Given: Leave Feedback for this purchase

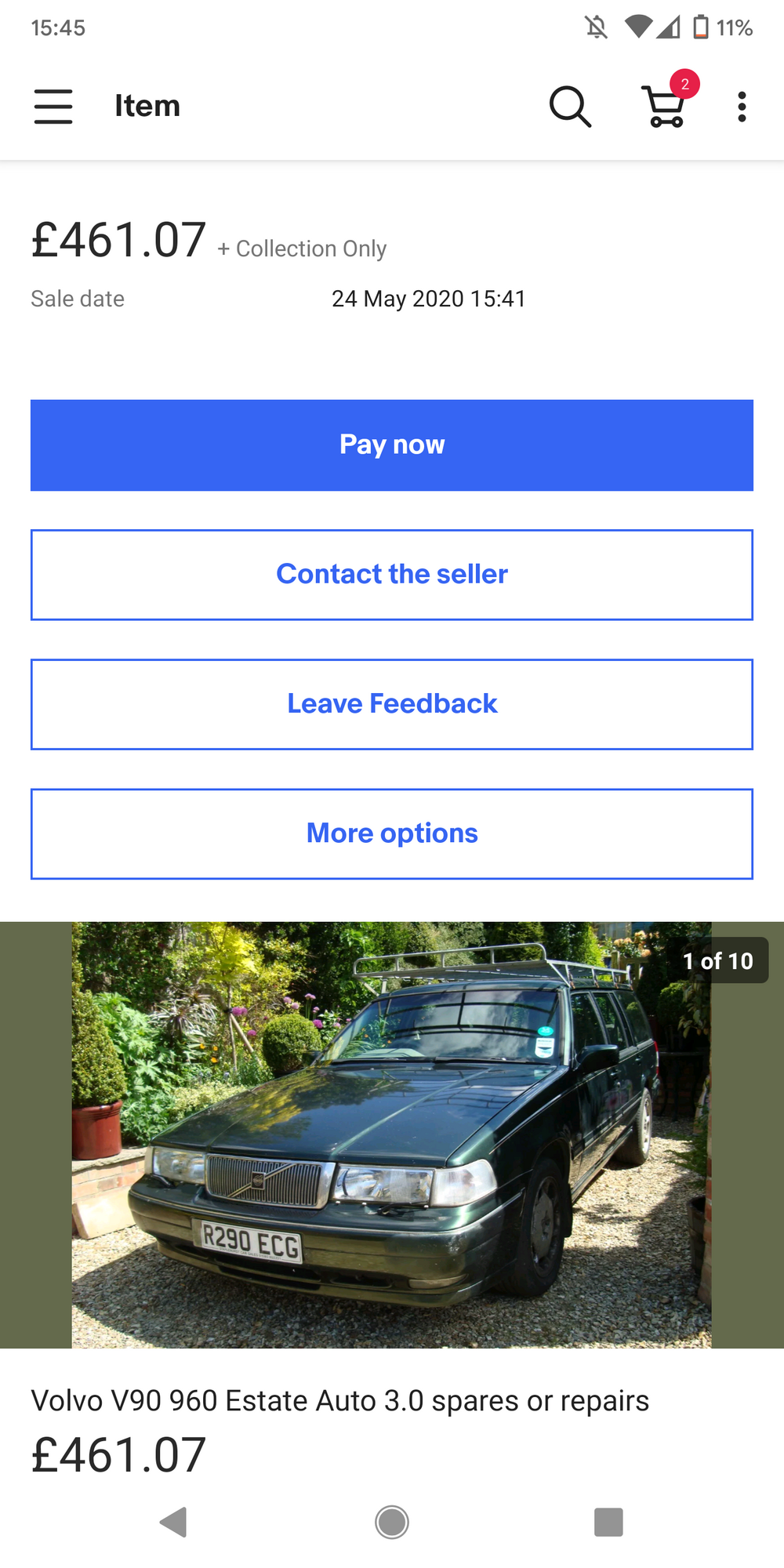Looking at the screenshot, I should point(392,704).
